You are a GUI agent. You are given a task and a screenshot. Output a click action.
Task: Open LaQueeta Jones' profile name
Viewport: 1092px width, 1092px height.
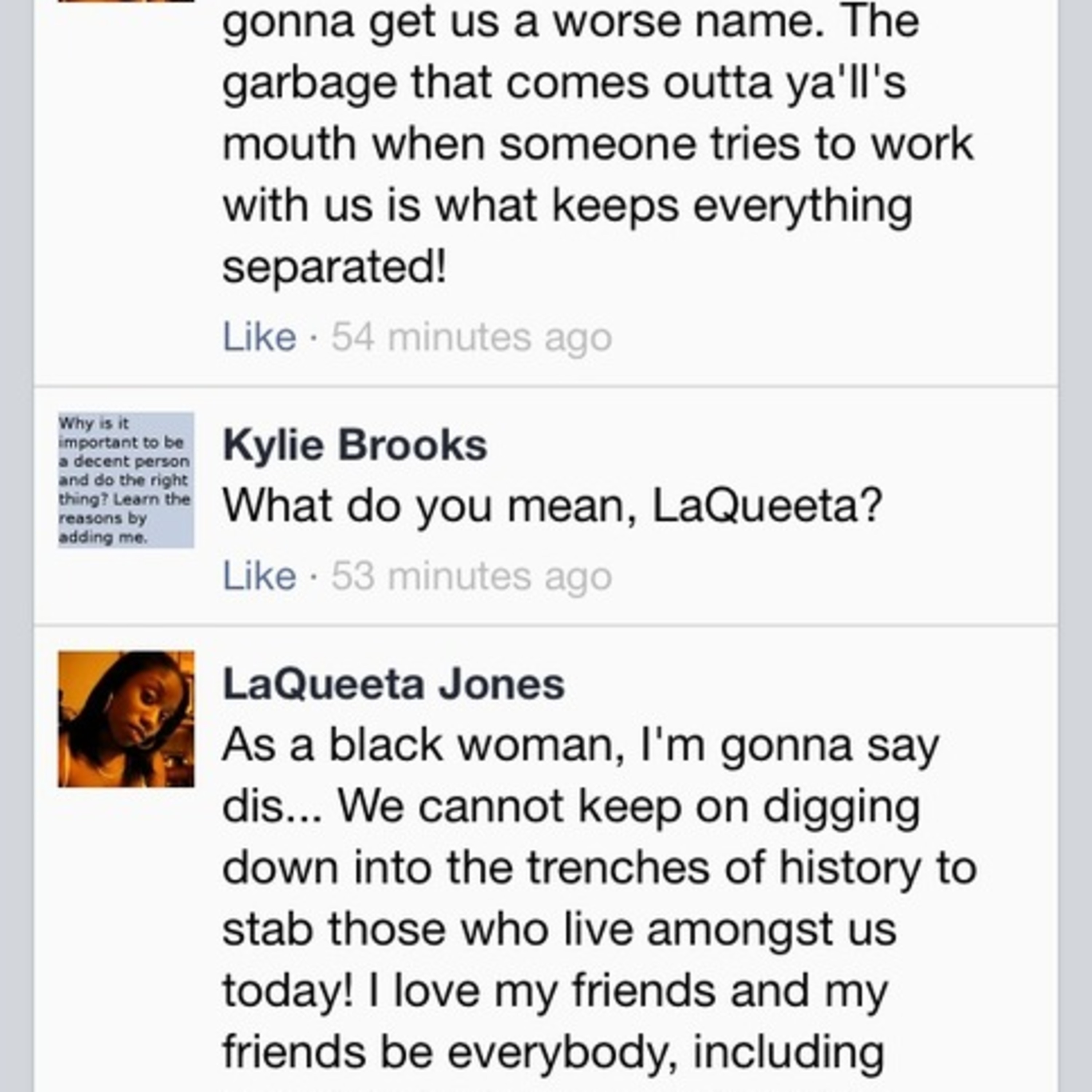(393, 684)
